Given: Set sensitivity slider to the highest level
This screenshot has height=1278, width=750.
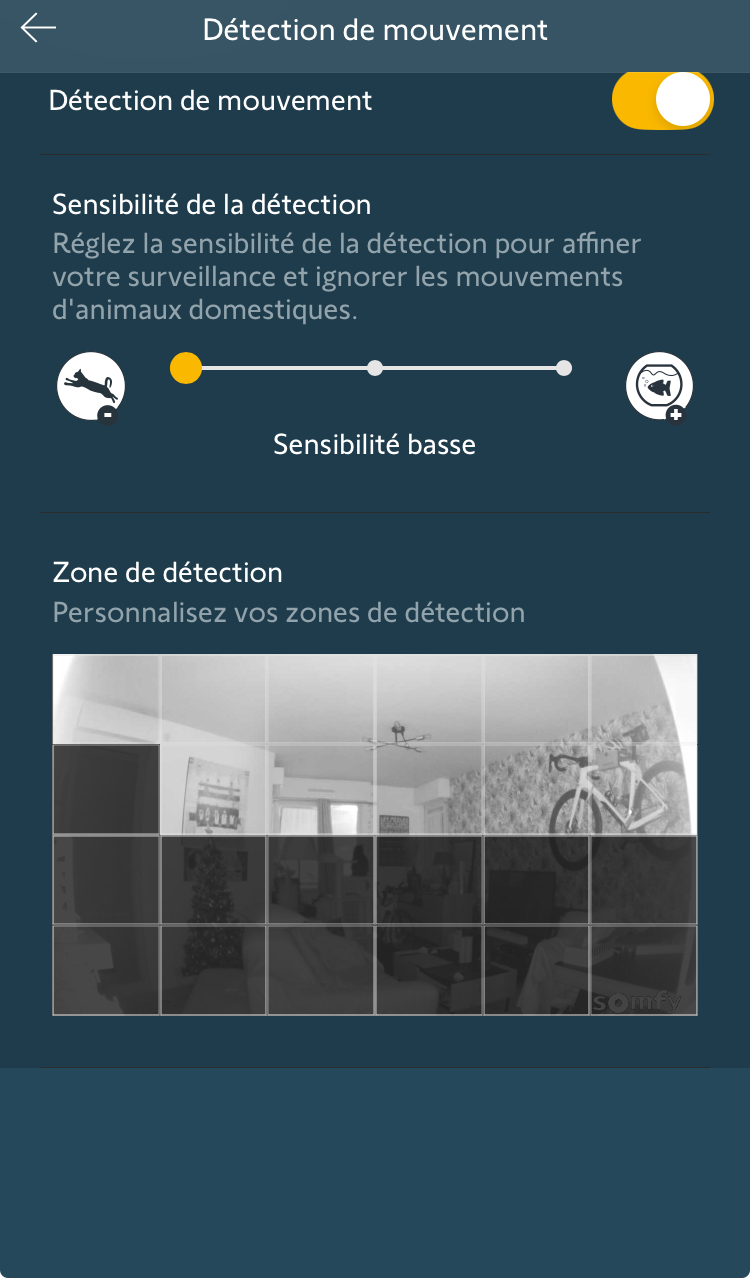Looking at the screenshot, I should pos(564,368).
